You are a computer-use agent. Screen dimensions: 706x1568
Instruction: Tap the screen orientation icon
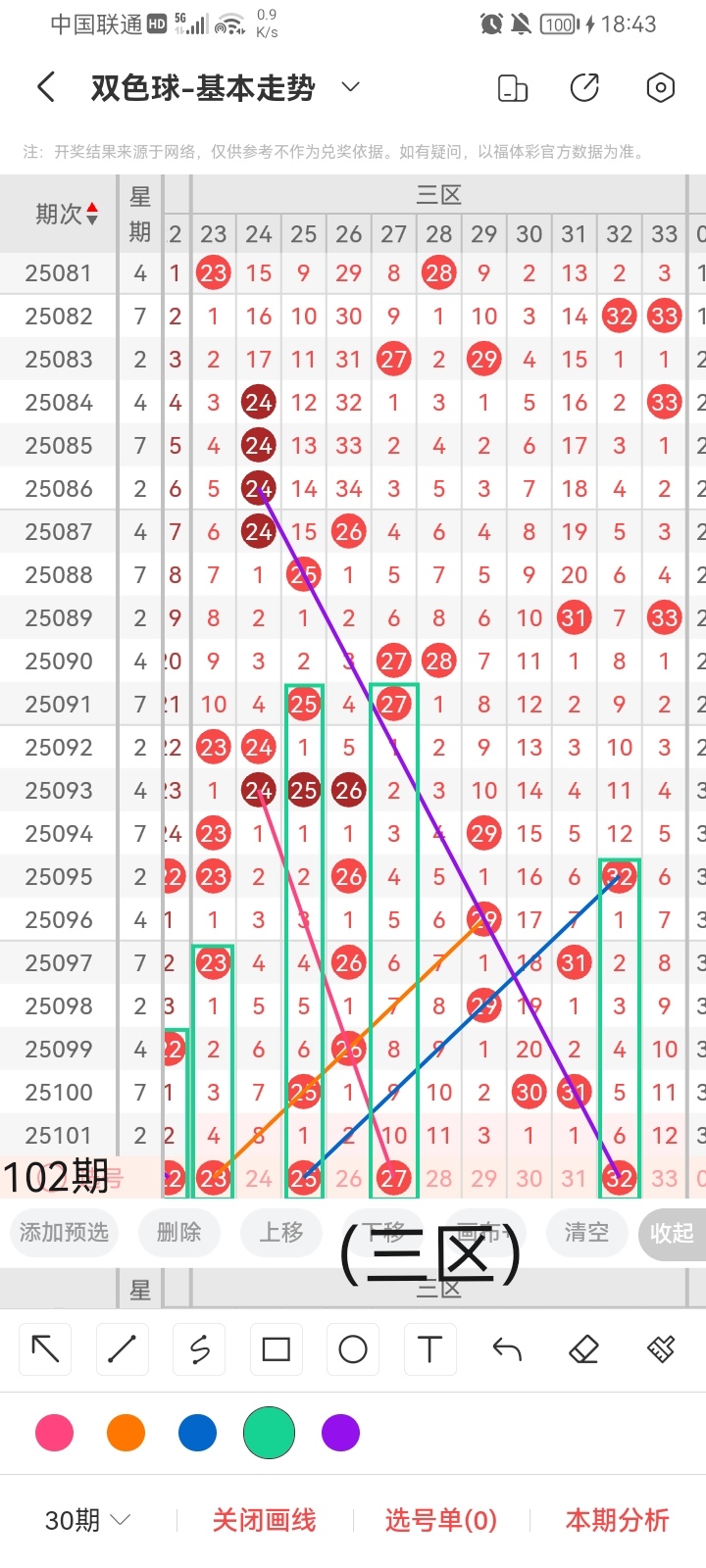click(x=513, y=88)
